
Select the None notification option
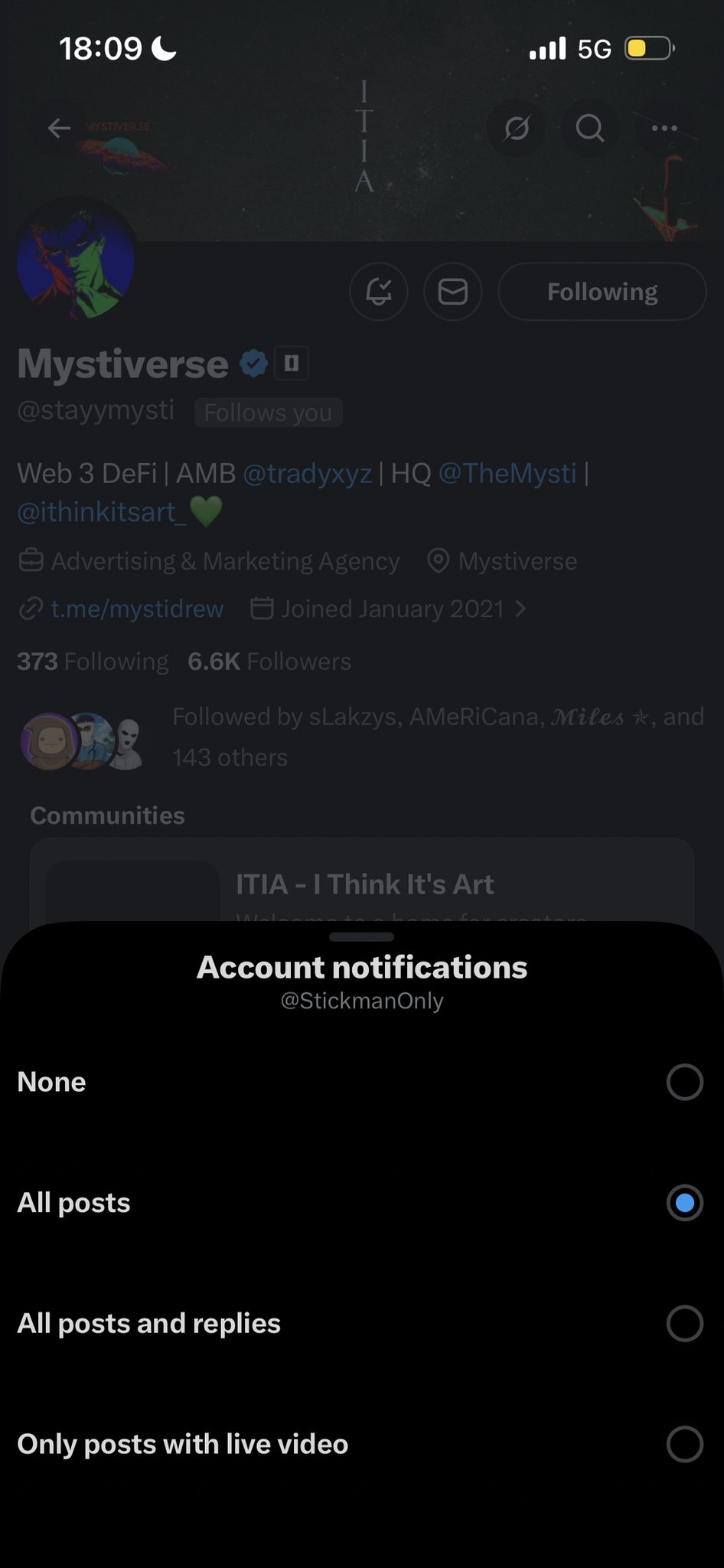coord(684,1082)
